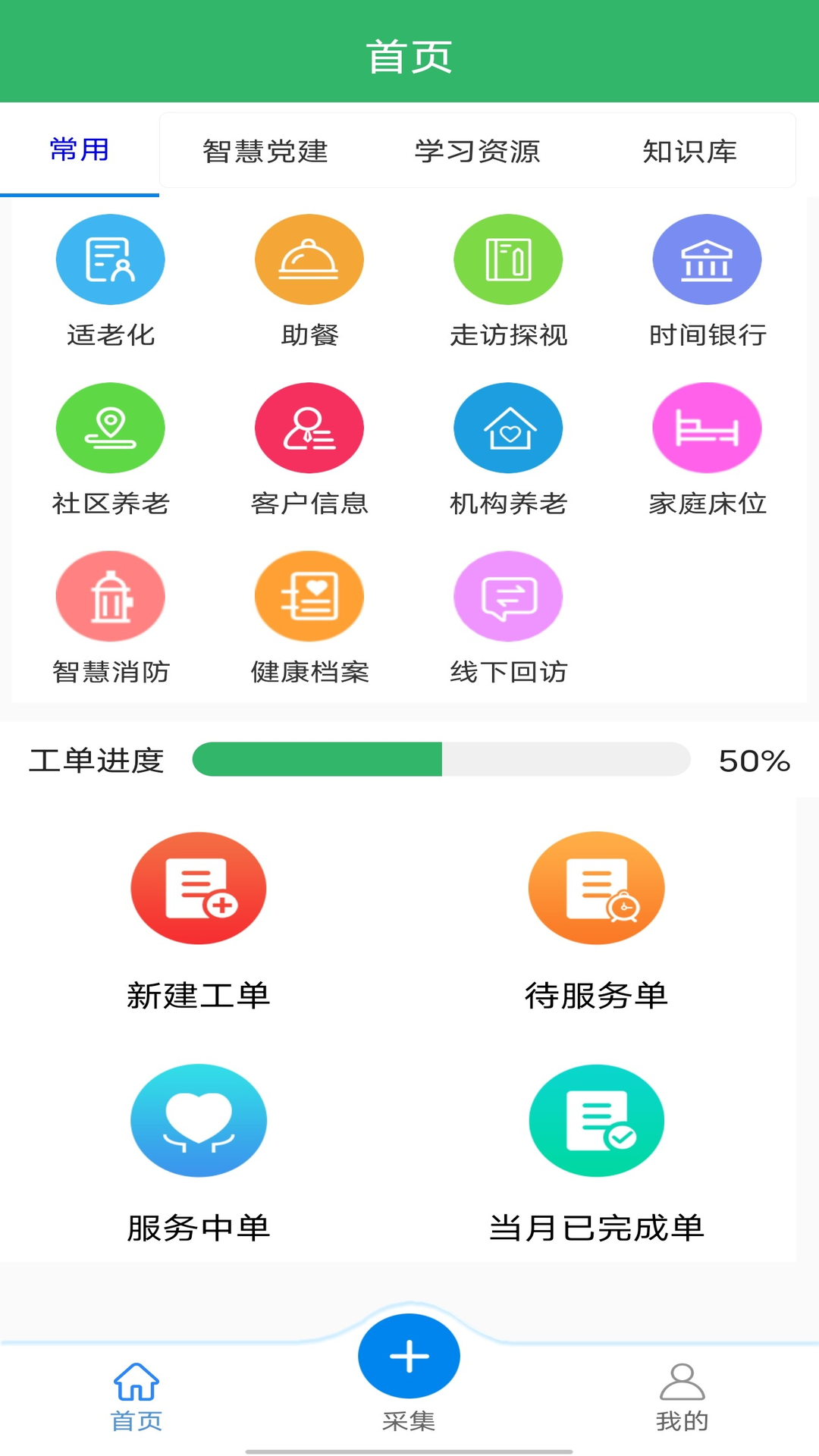Viewport: 819px width, 1456px height.
Task: Tap the 智慧消防 smart fire icon
Action: (110, 596)
